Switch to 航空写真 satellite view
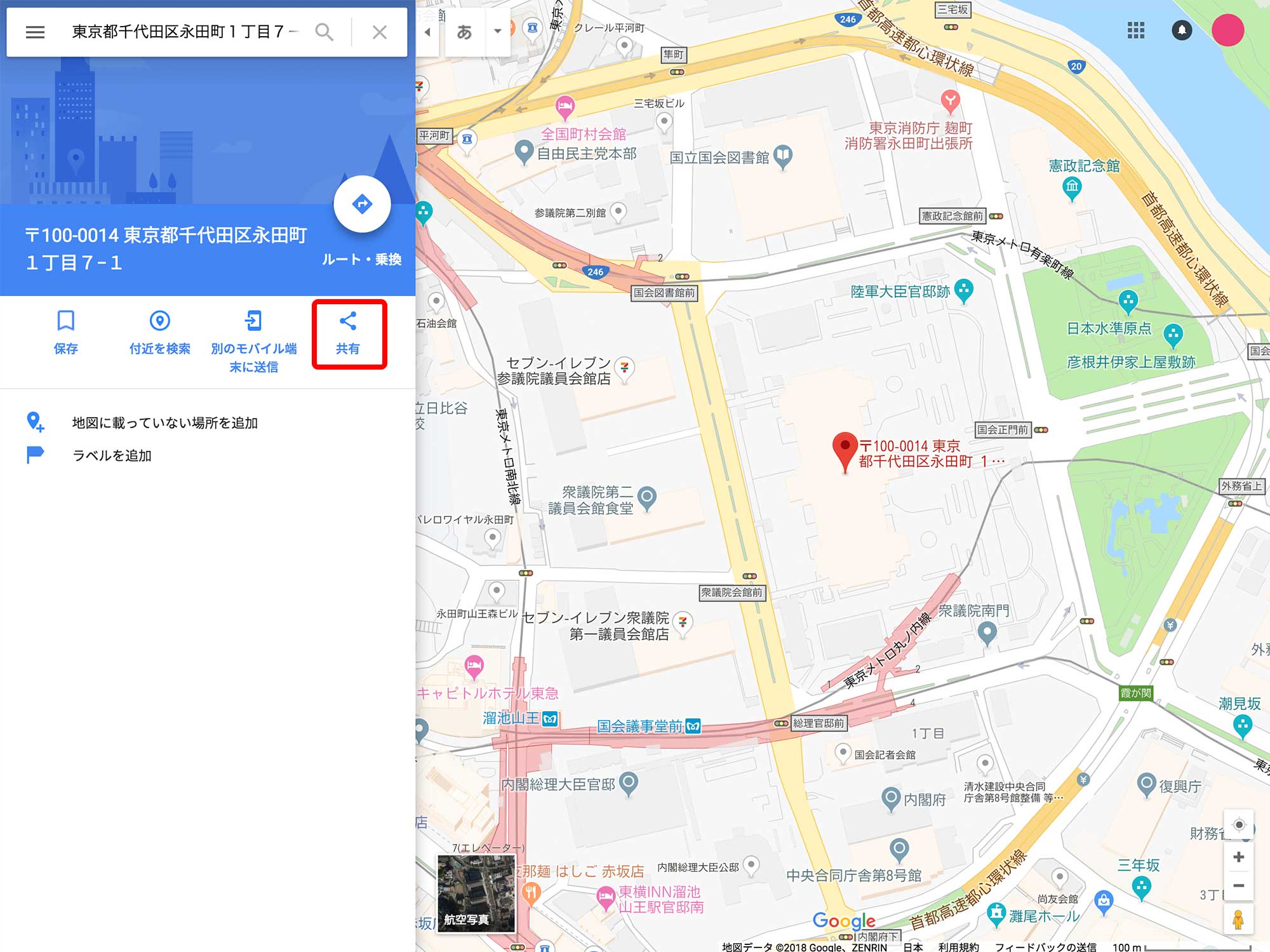Viewport: 1270px width, 952px height. click(x=476, y=892)
